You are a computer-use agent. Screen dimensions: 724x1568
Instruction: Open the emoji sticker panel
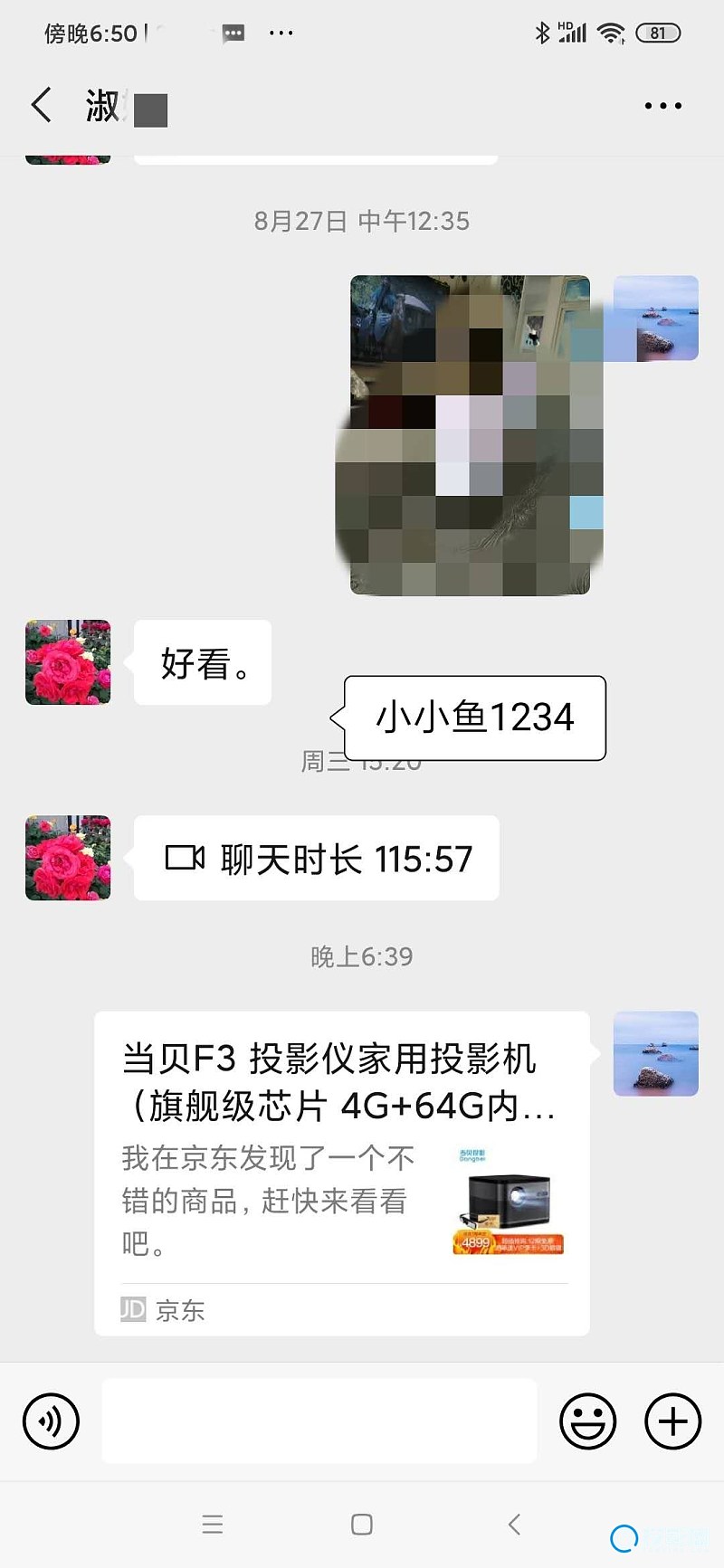tap(587, 1421)
